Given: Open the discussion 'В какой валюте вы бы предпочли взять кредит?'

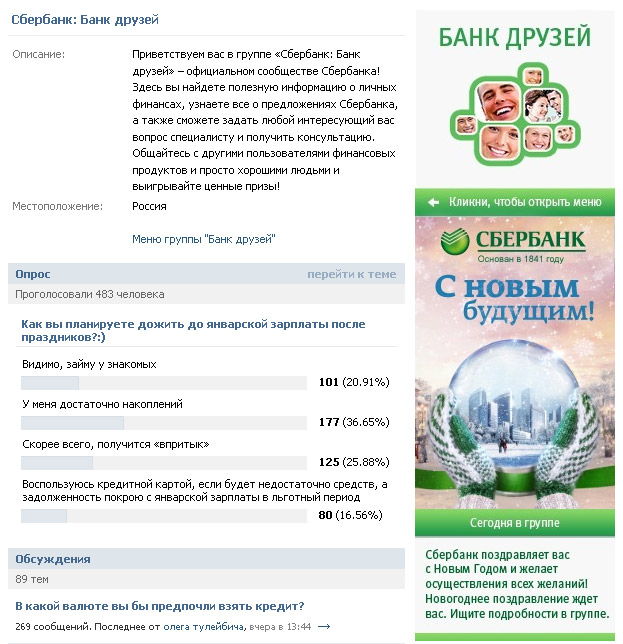Looking at the screenshot, I should pyautogui.click(x=160, y=606).
